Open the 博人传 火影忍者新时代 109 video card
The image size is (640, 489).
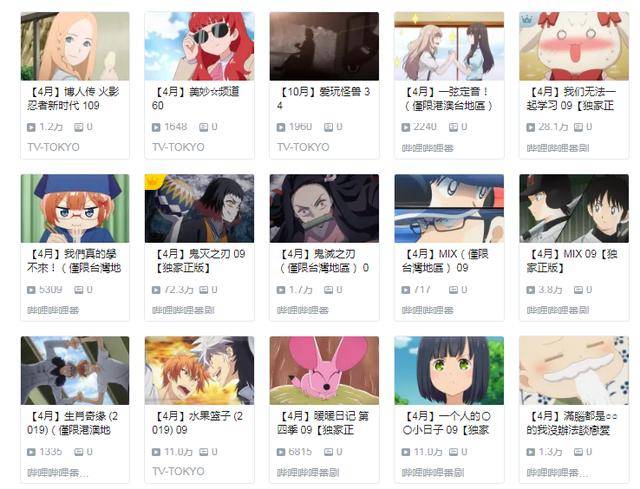pyautogui.click(x=75, y=85)
